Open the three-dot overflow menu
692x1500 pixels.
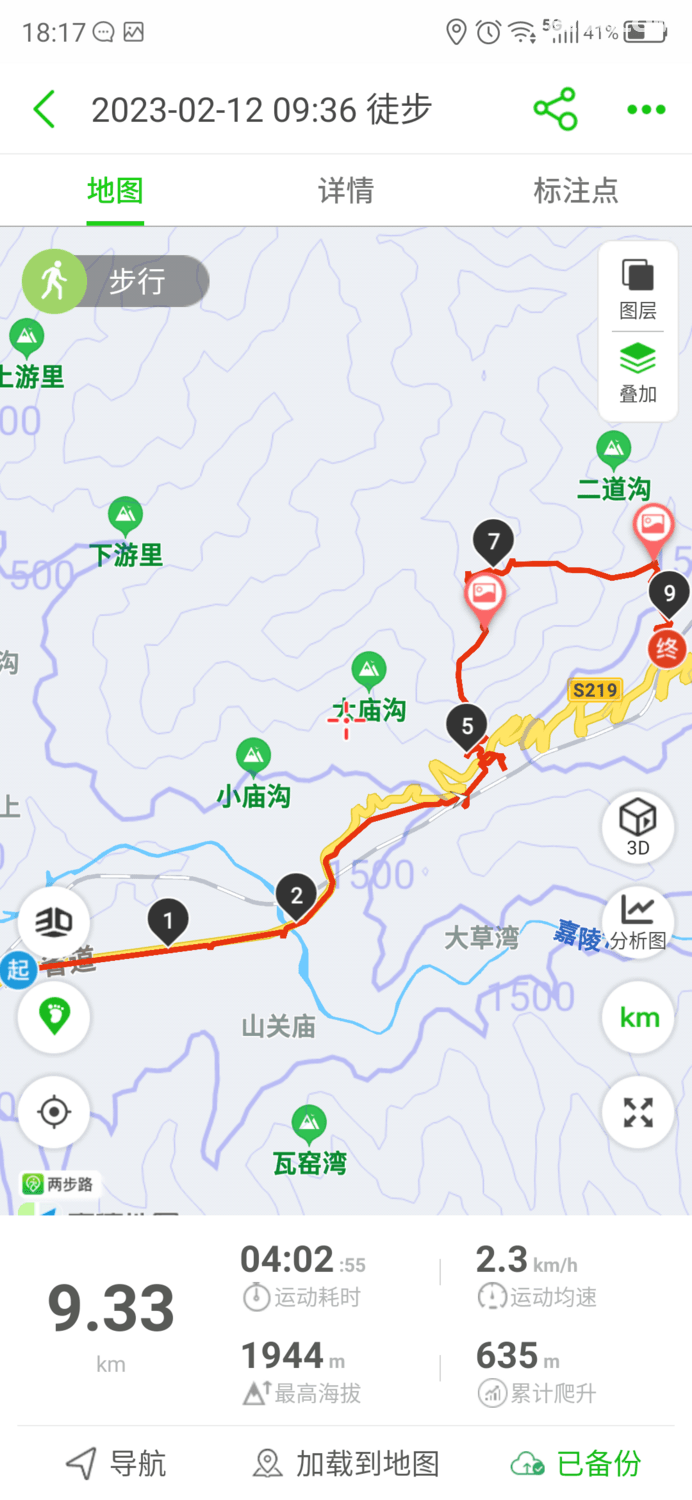tap(646, 109)
